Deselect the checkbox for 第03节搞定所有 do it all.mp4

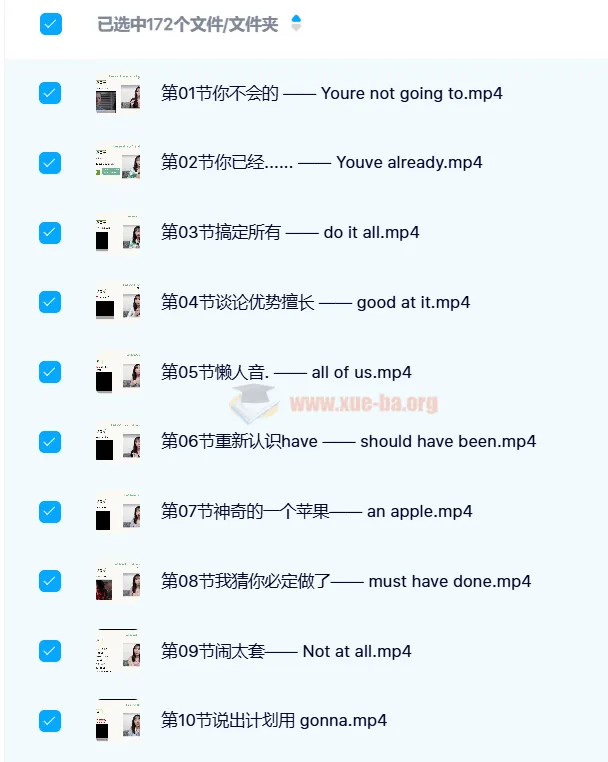coord(50,232)
